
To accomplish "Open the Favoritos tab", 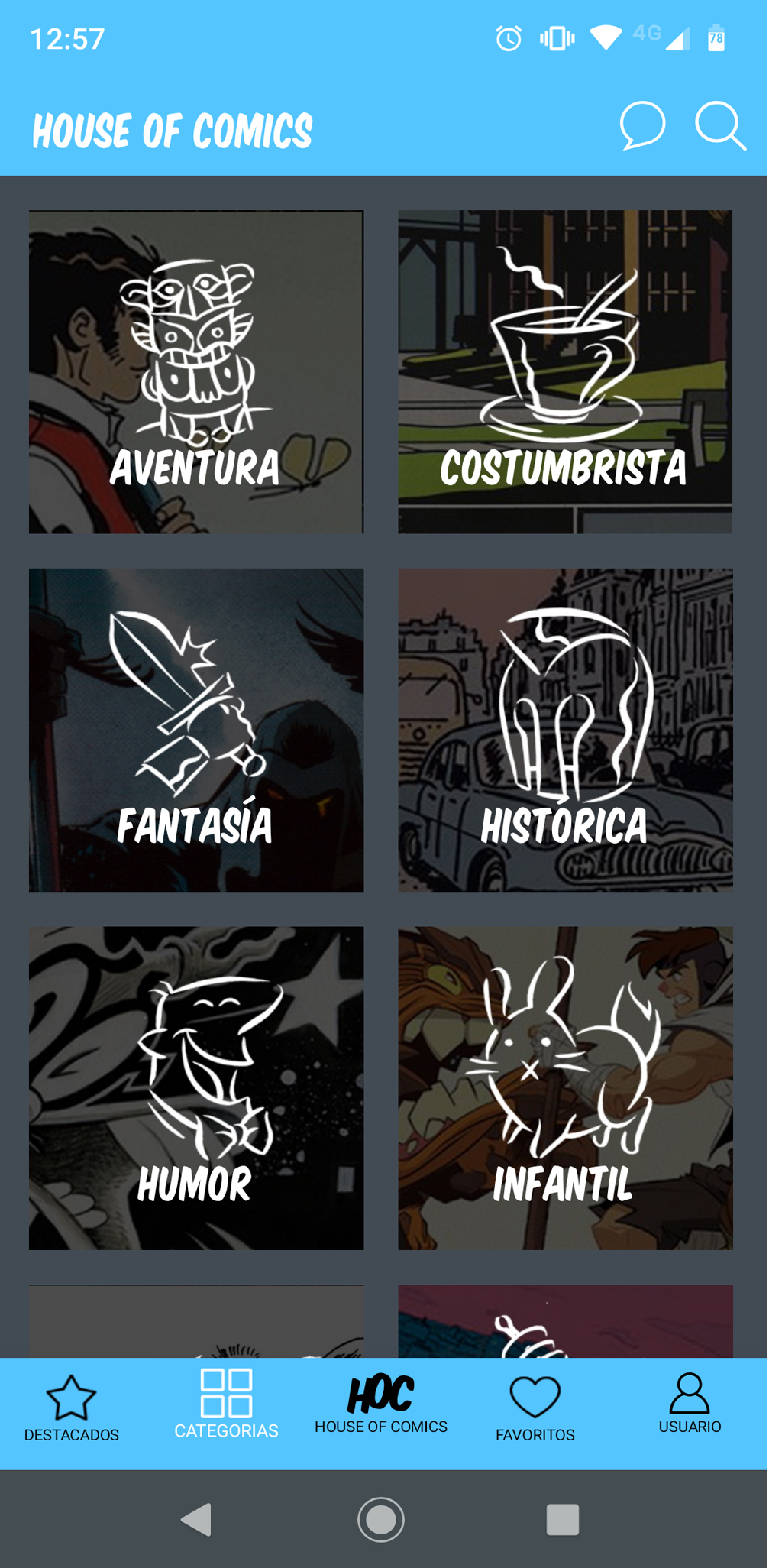I will (535, 1410).
